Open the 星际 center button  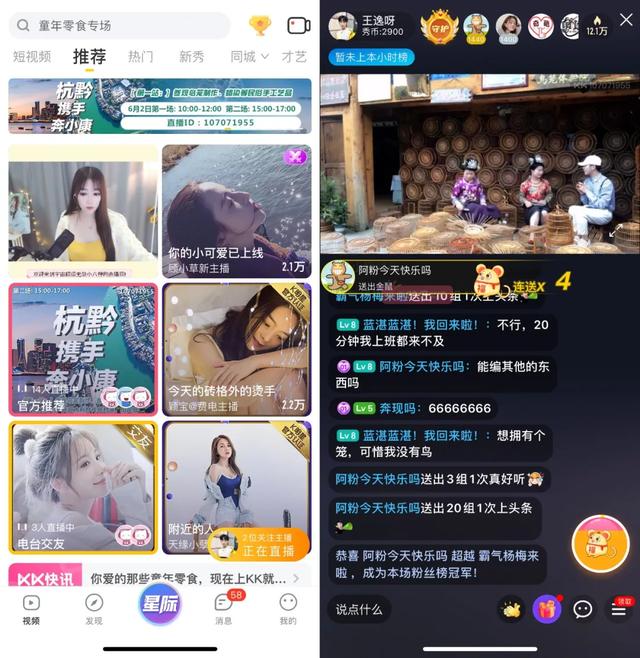click(x=160, y=606)
